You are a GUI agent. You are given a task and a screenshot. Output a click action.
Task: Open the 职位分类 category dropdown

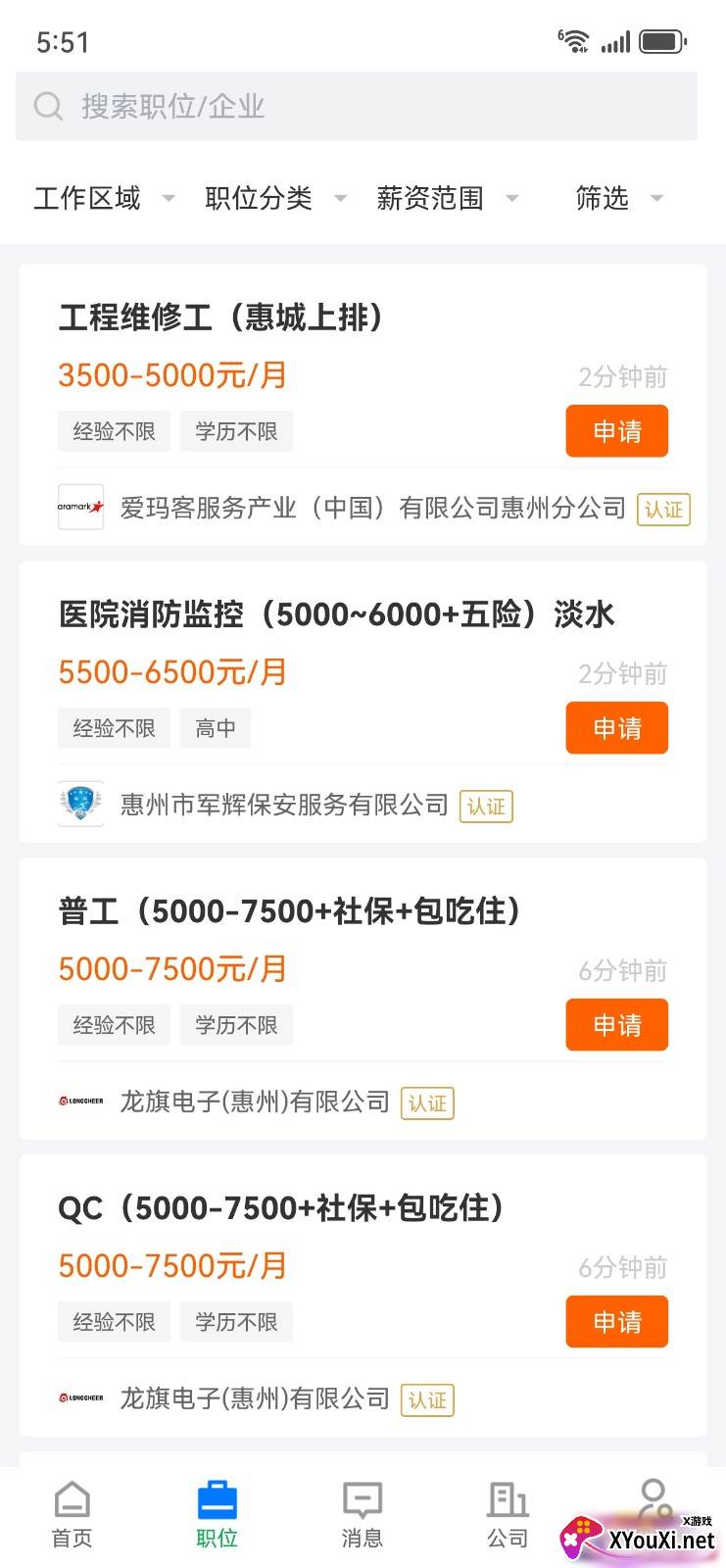pyautogui.click(x=272, y=198)
